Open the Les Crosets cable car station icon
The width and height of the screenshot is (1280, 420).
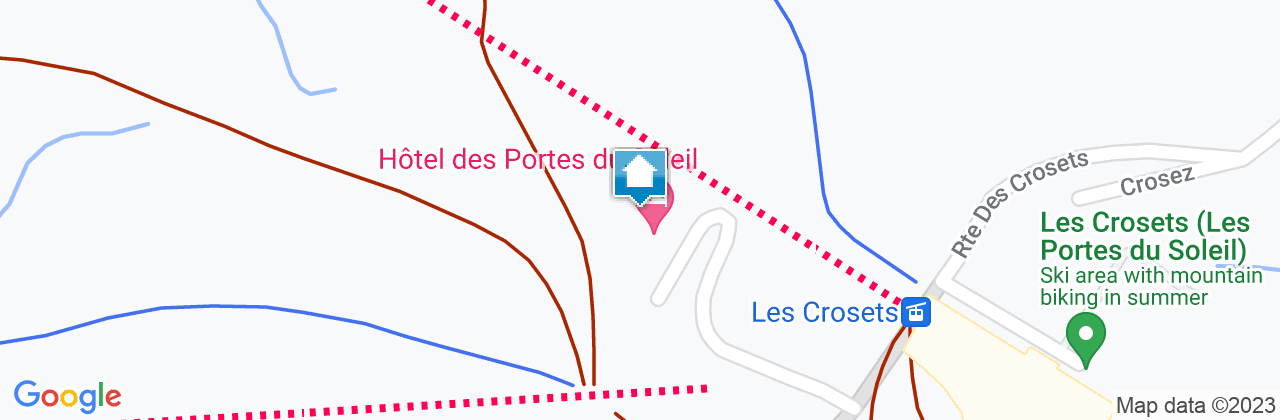click(x=916, y=312)
